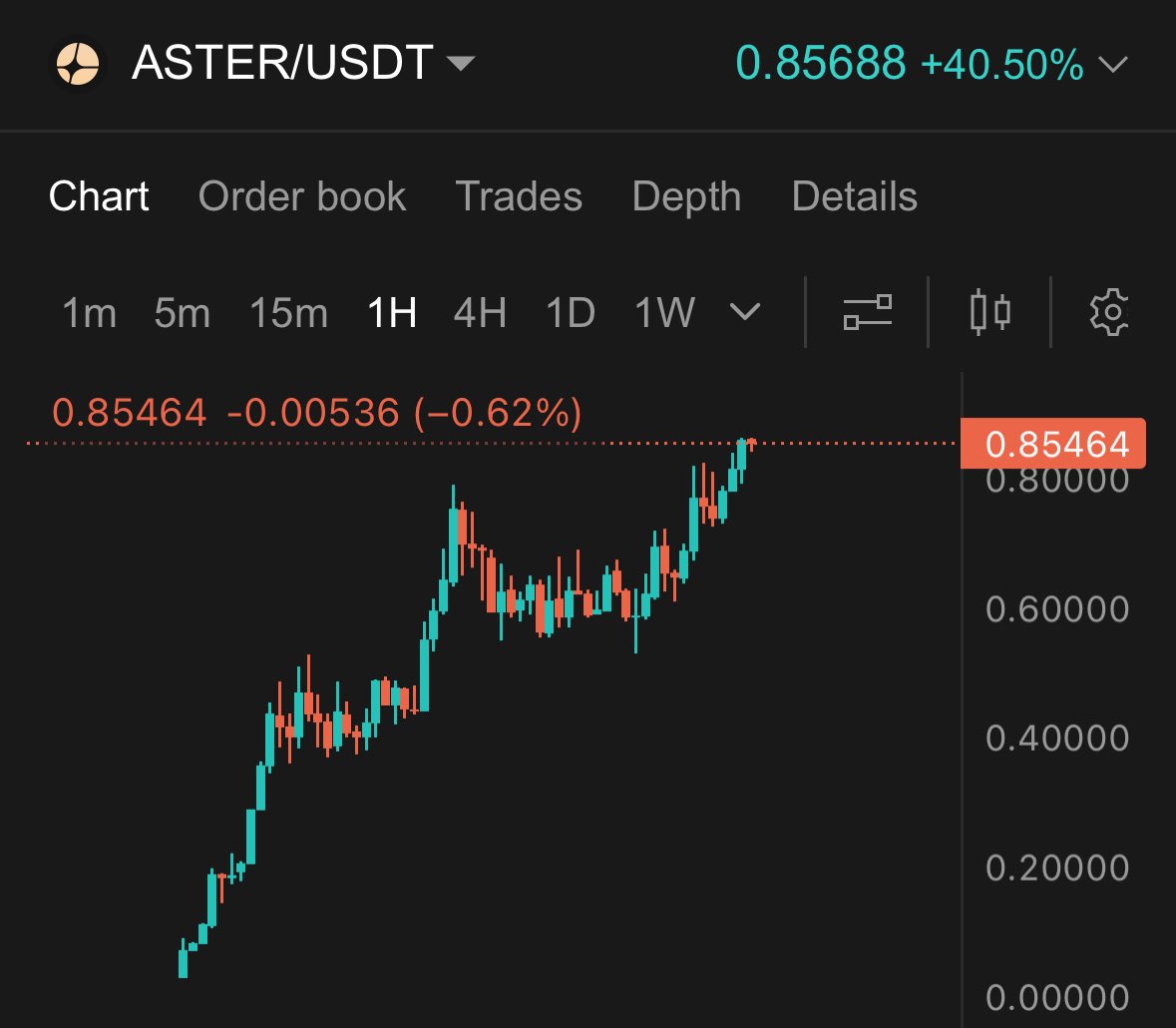
Task: Pick the 1W timeframe
Action: pos(664,313)
